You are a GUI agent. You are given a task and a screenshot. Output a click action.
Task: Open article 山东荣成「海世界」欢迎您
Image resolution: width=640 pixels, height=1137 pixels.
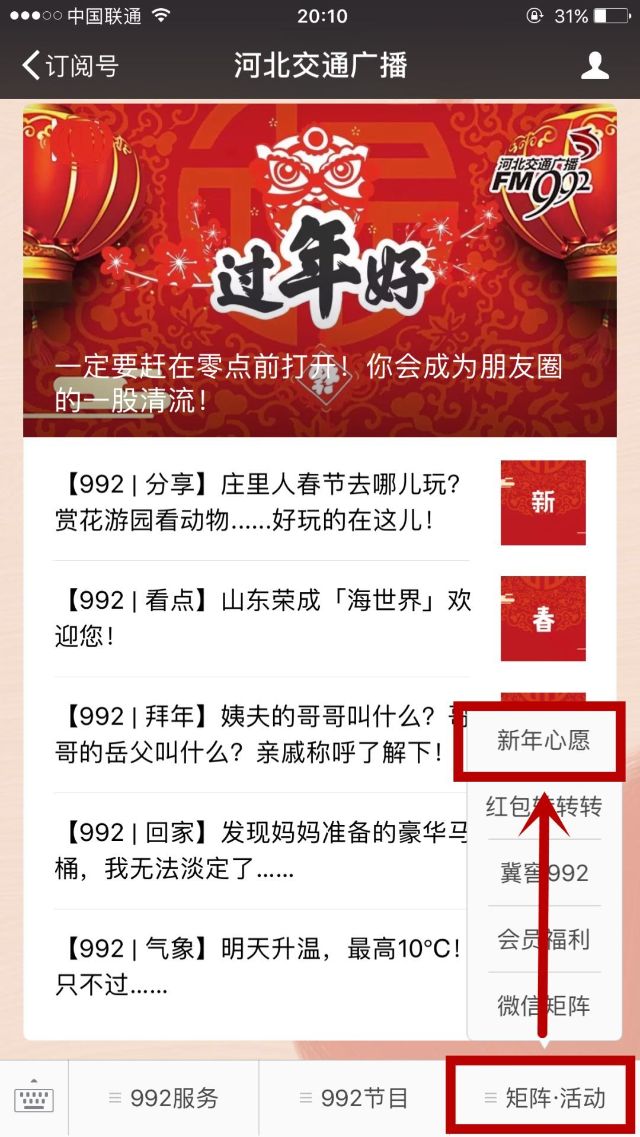click(x=262, y=618)
